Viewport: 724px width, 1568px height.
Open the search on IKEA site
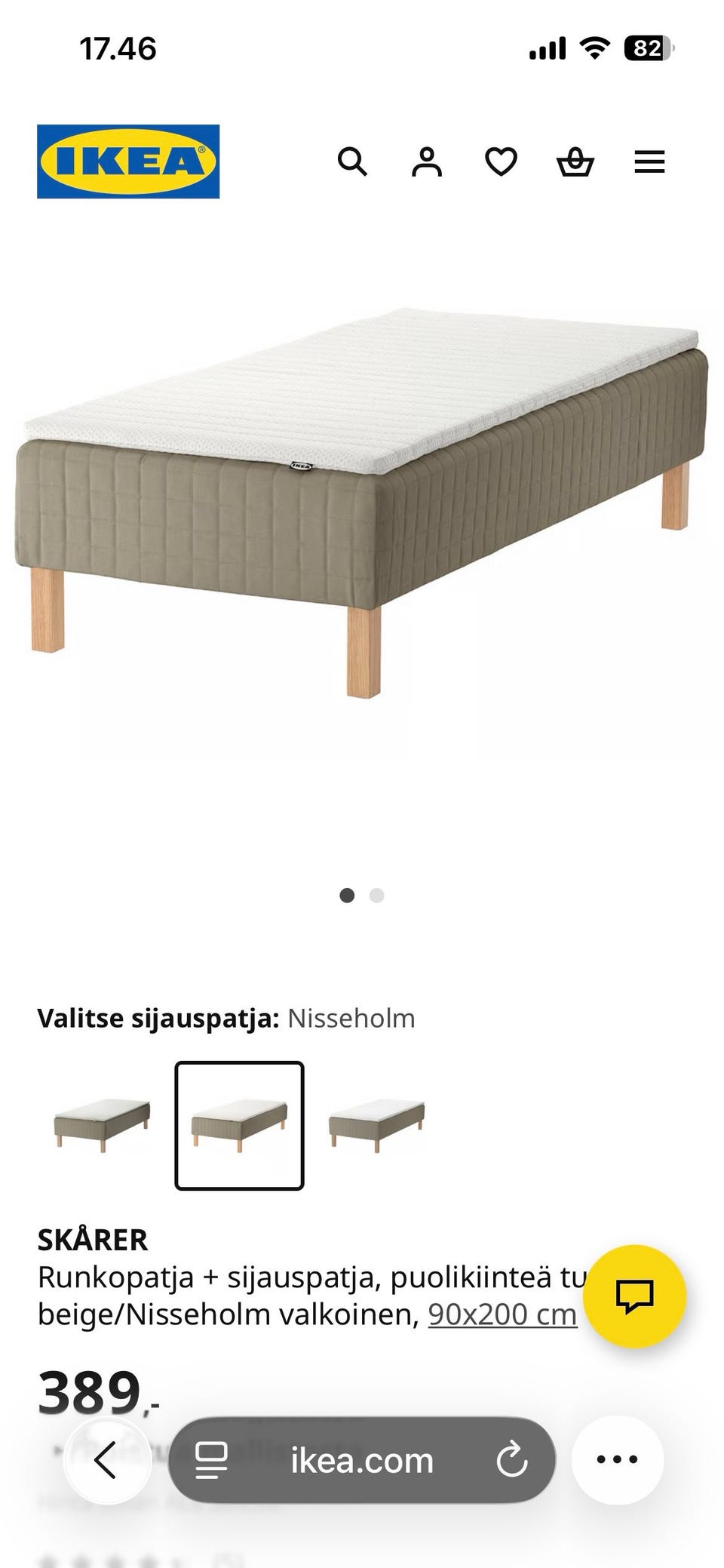coord(354,161)
